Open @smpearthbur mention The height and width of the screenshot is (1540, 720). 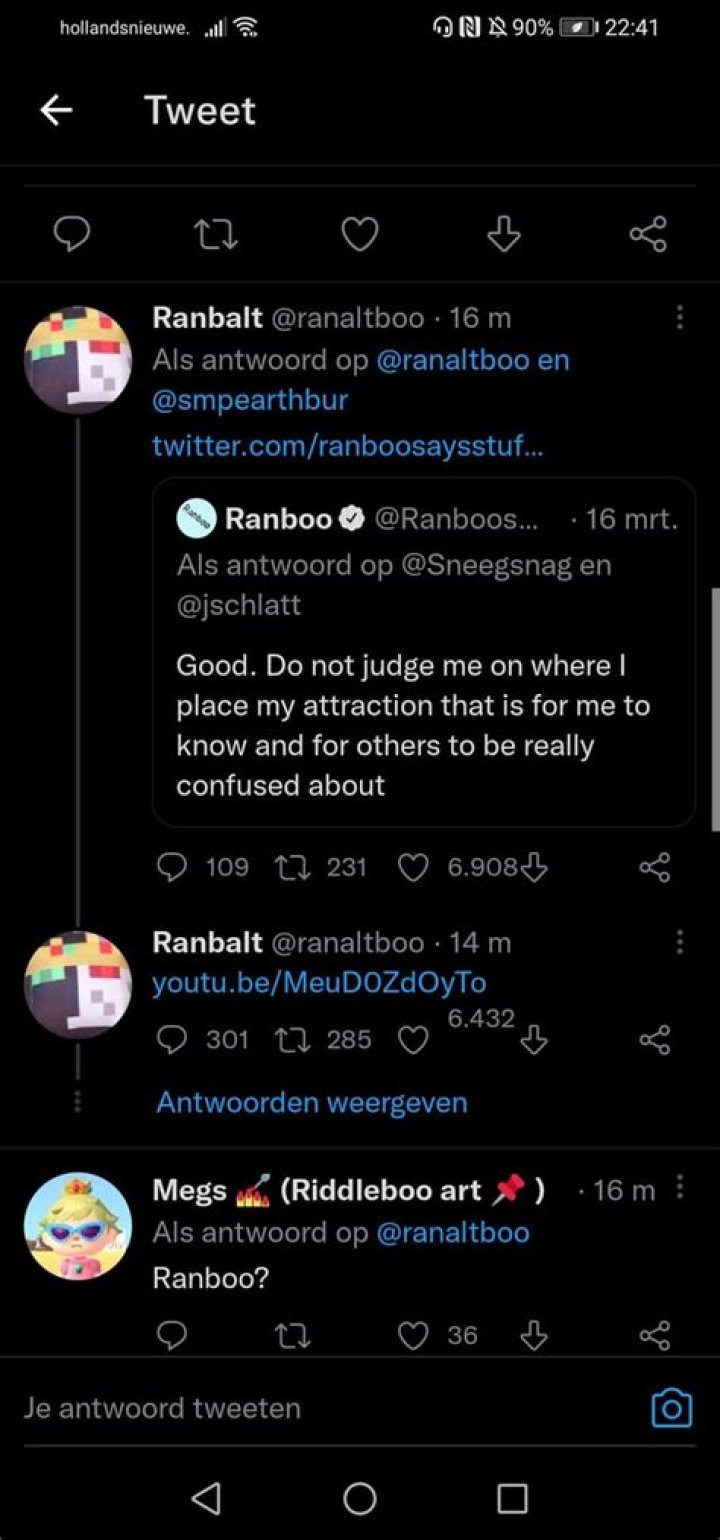(249, 399)
